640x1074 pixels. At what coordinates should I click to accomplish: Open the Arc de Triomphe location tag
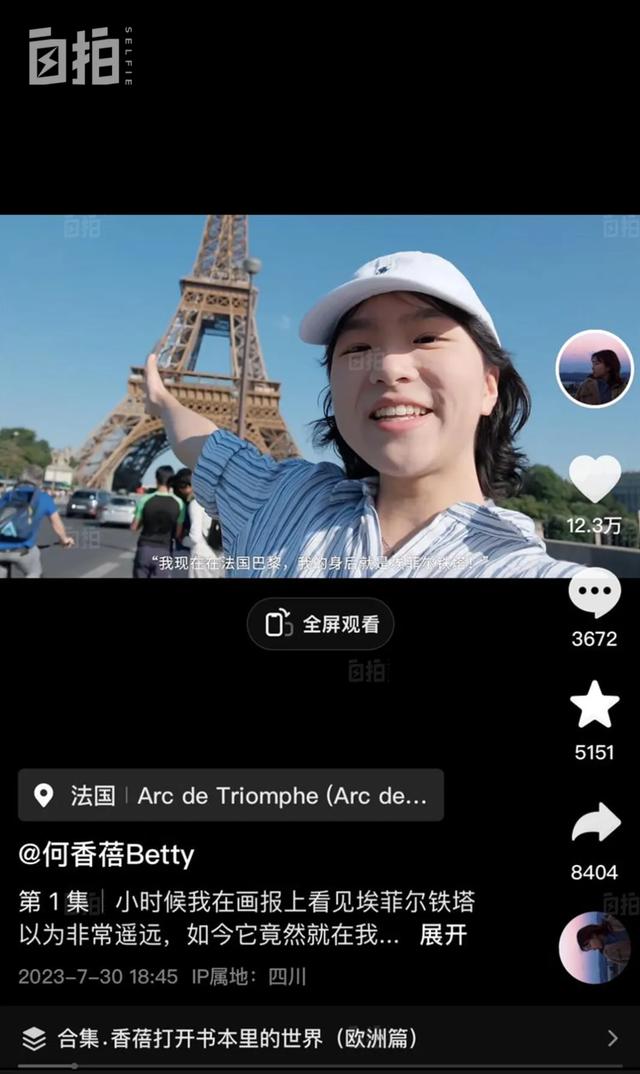tap(231, 796)
